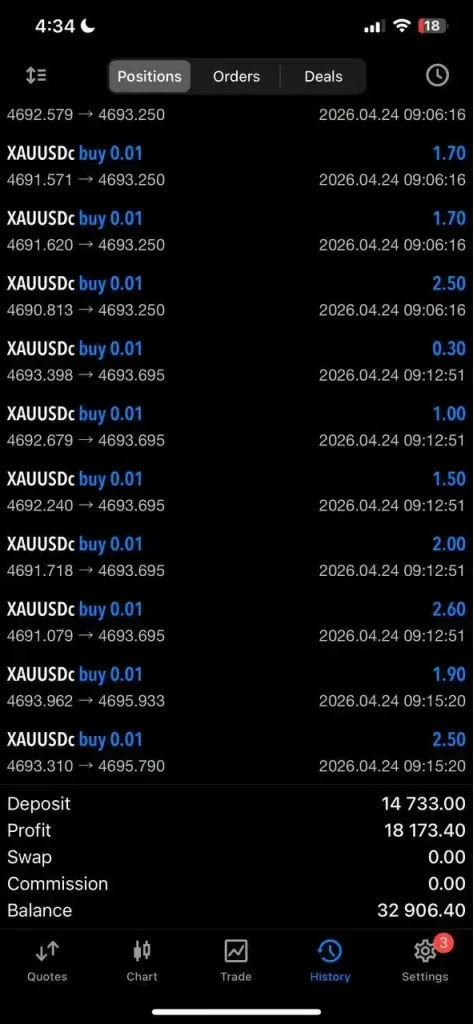Viewport: 473px width, 1024px height.
Task: Switch to the Orders segment
Action: 236,76
